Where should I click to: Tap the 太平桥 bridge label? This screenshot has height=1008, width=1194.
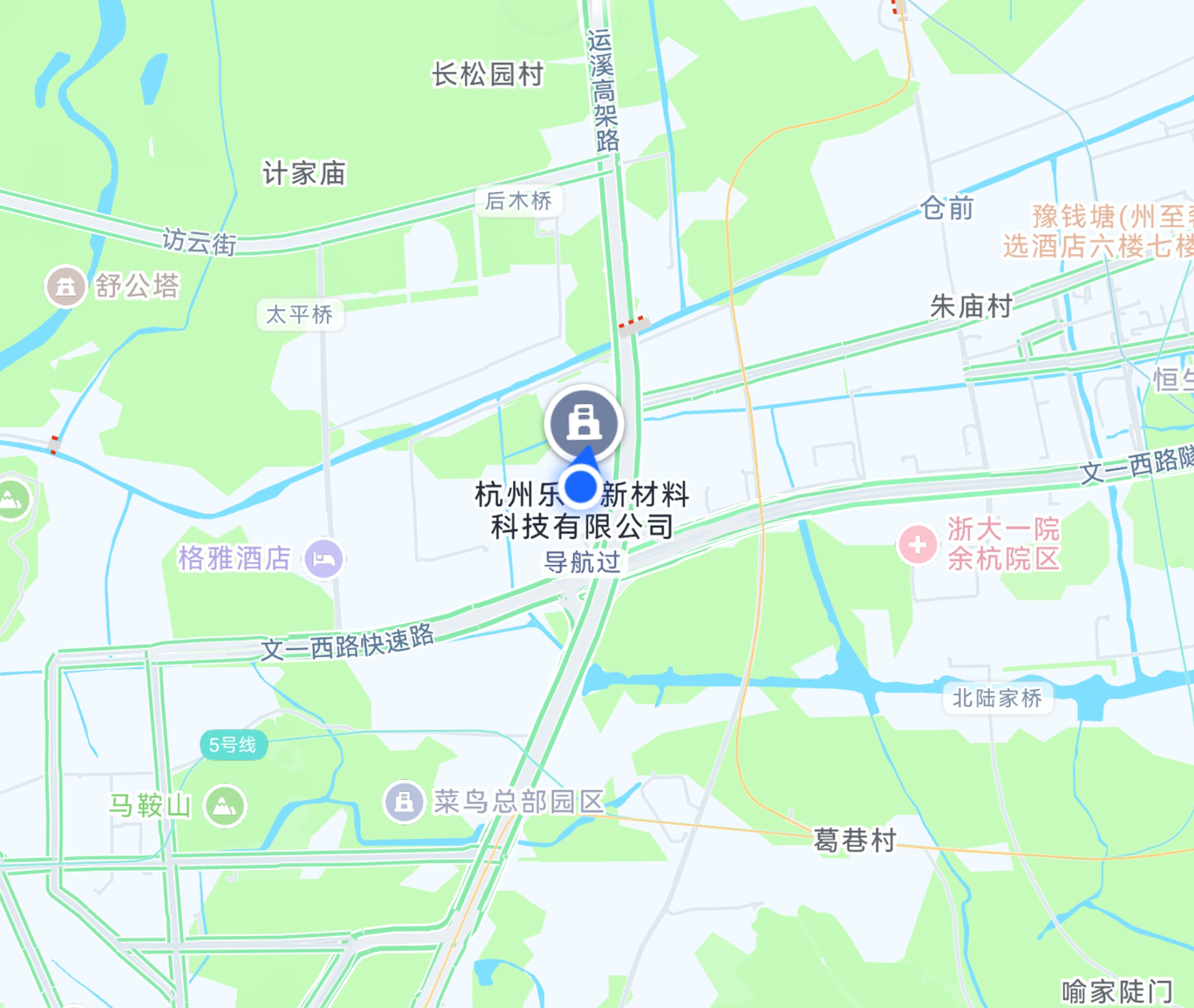(x=300, y=315)
